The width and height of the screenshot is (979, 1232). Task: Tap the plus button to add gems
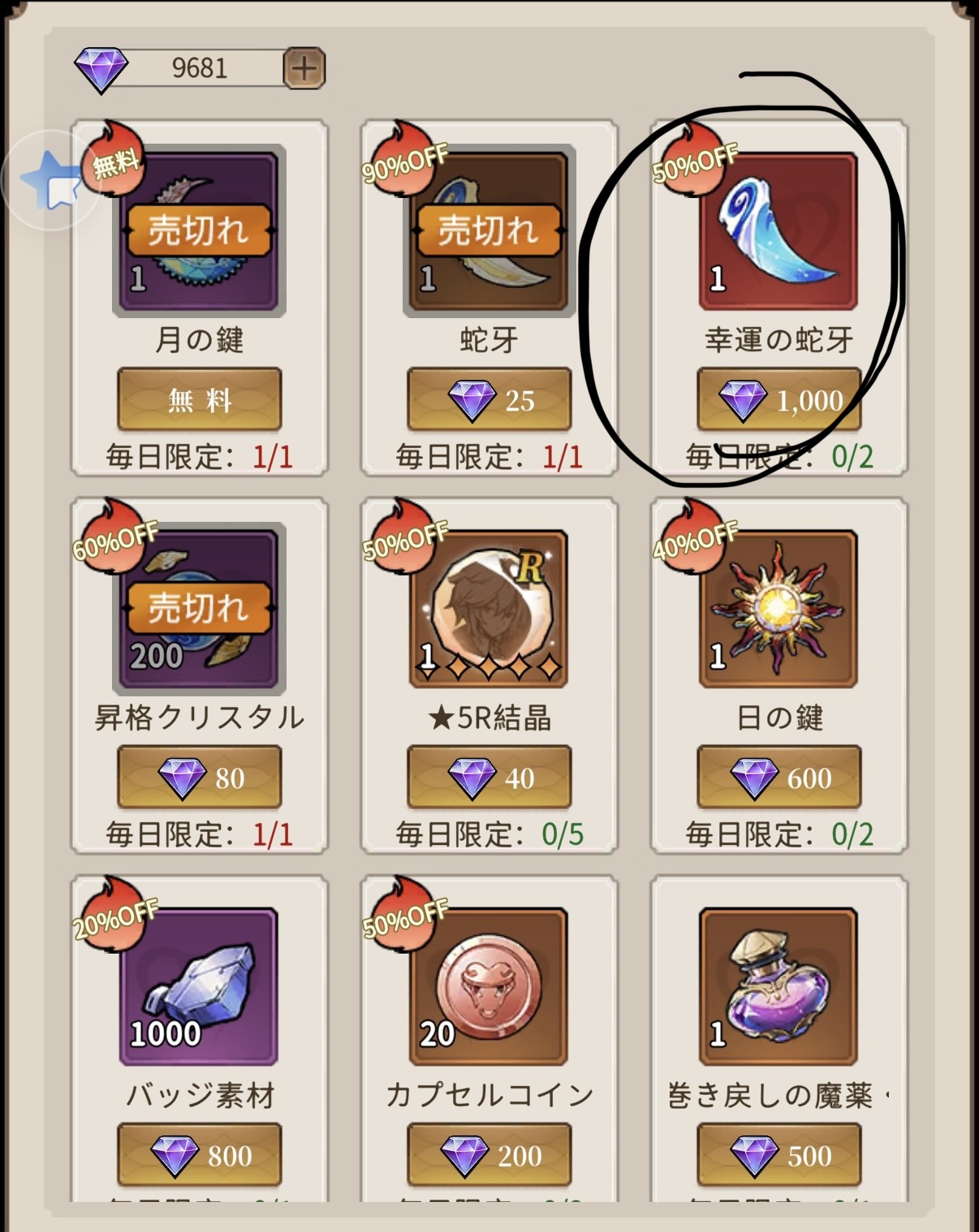[304, 68]
